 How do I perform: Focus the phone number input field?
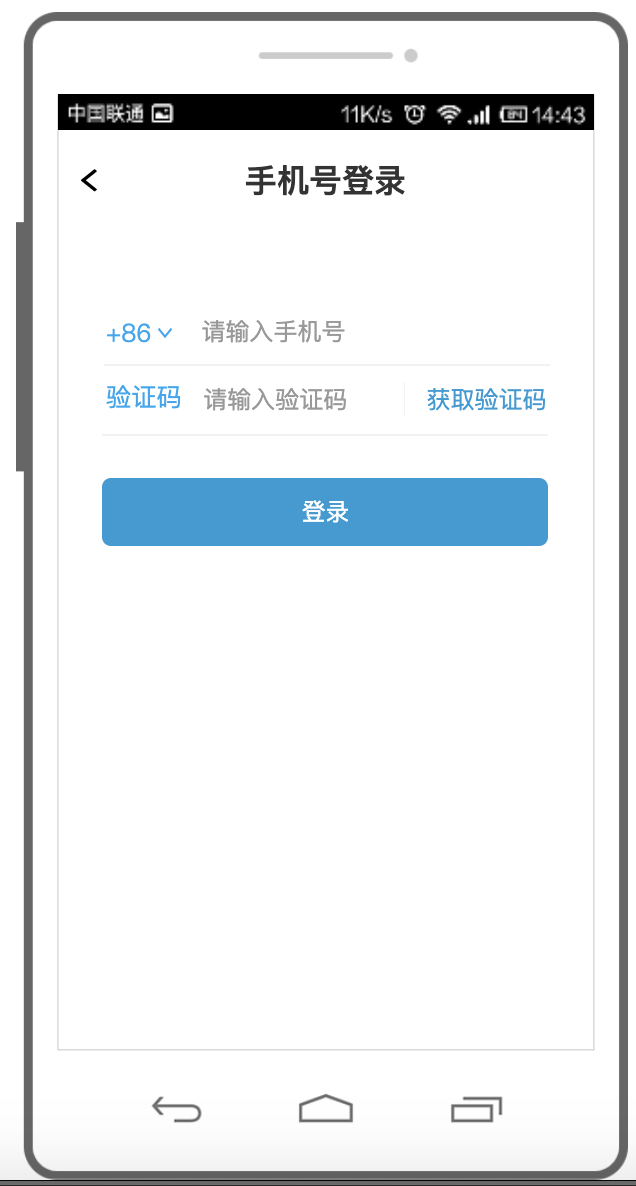[370, 332]
